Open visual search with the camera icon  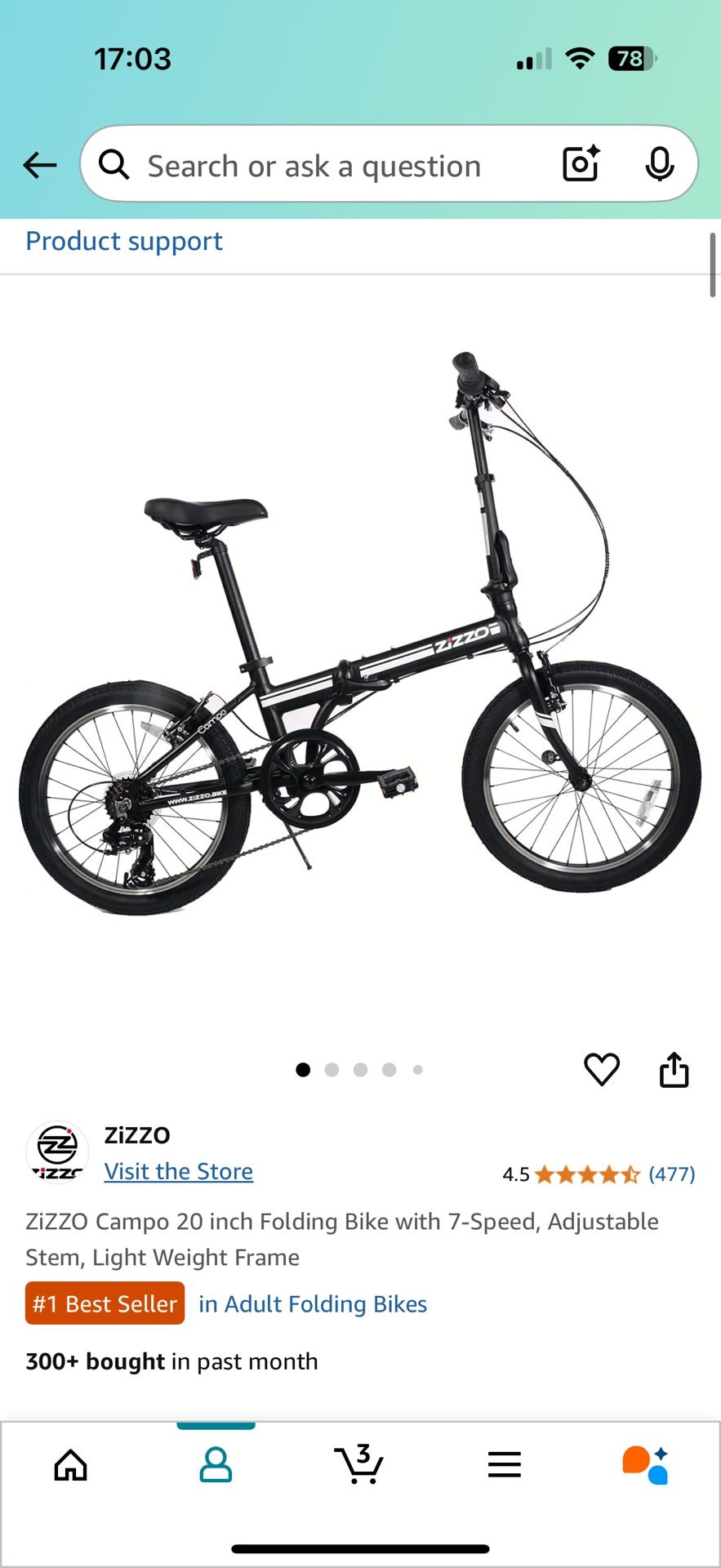tap(580, 165)
